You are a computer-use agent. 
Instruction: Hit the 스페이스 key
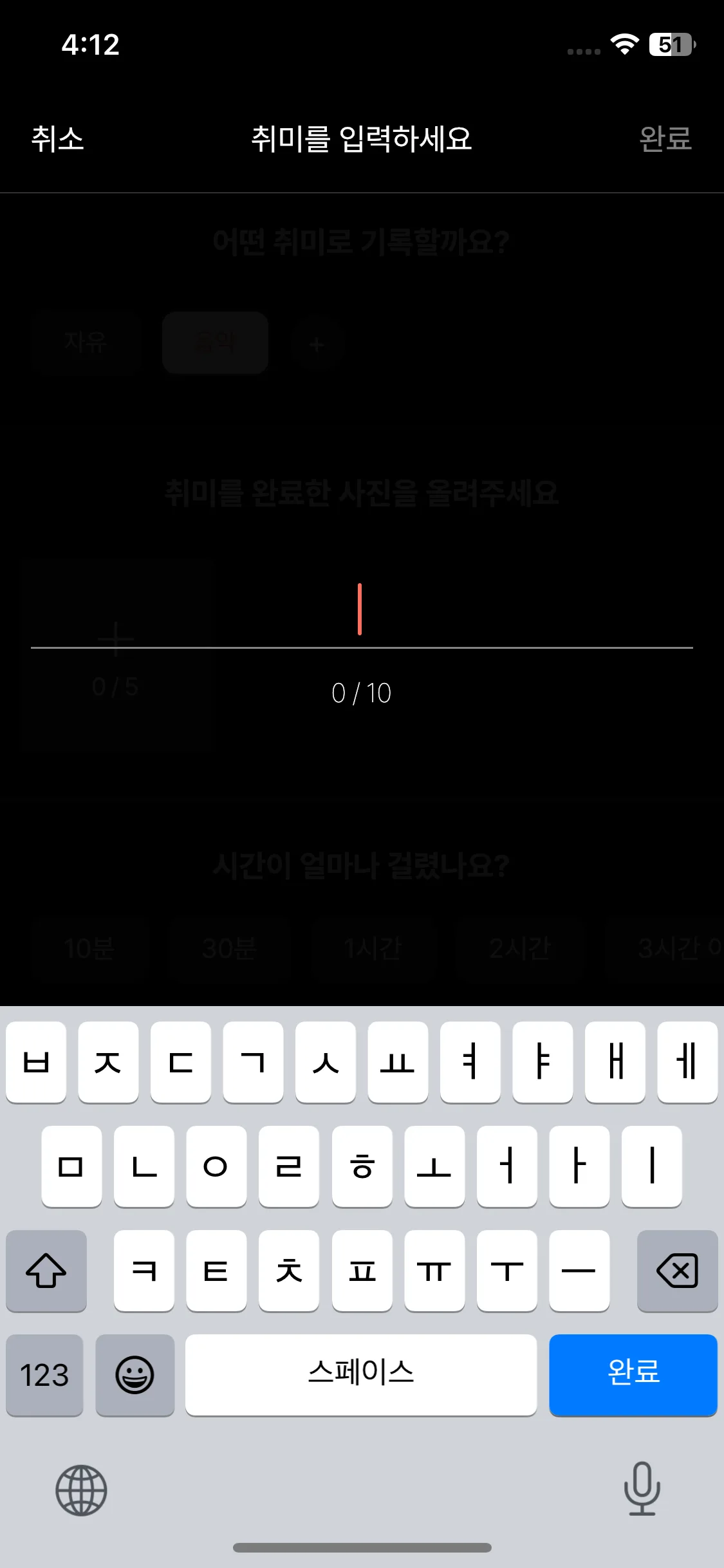(x=360, y=1374)
